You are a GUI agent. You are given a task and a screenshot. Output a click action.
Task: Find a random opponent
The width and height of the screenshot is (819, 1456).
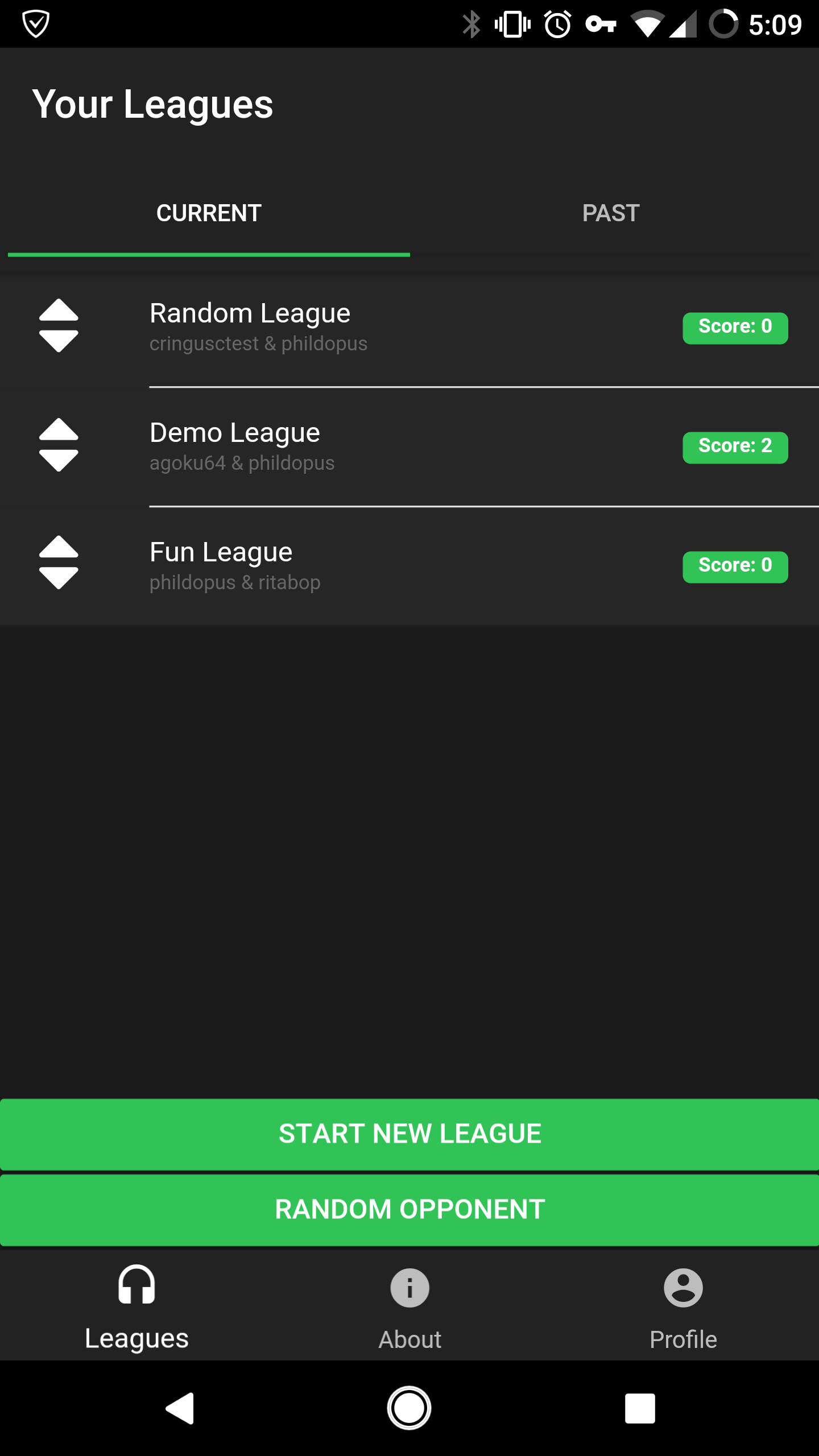click(x=409, y=1209)
